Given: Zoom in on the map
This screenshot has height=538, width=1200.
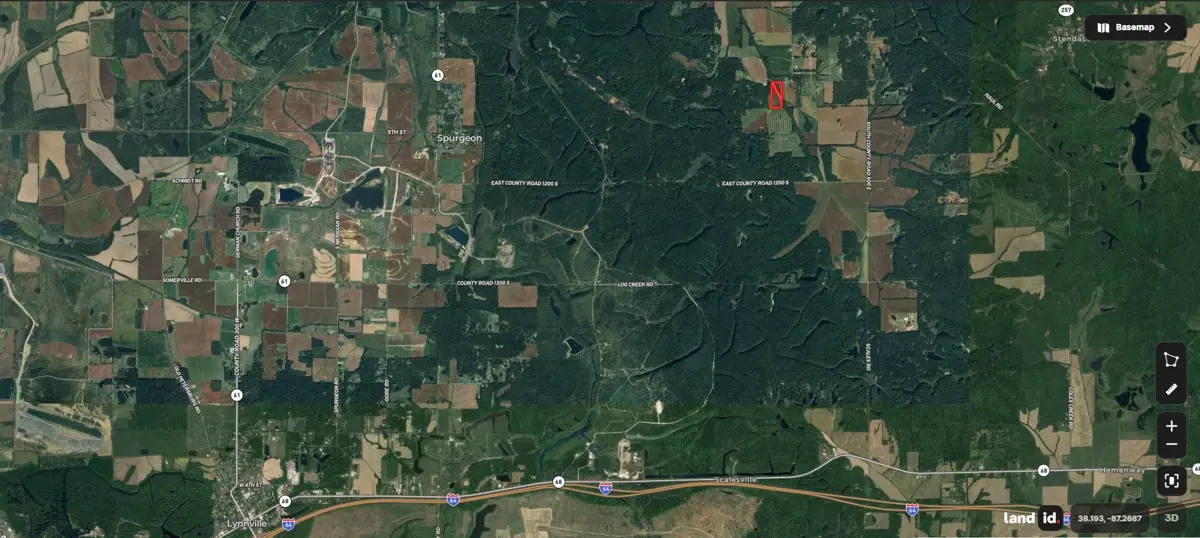Looking at the screenshot, I should coord(1171,427).
